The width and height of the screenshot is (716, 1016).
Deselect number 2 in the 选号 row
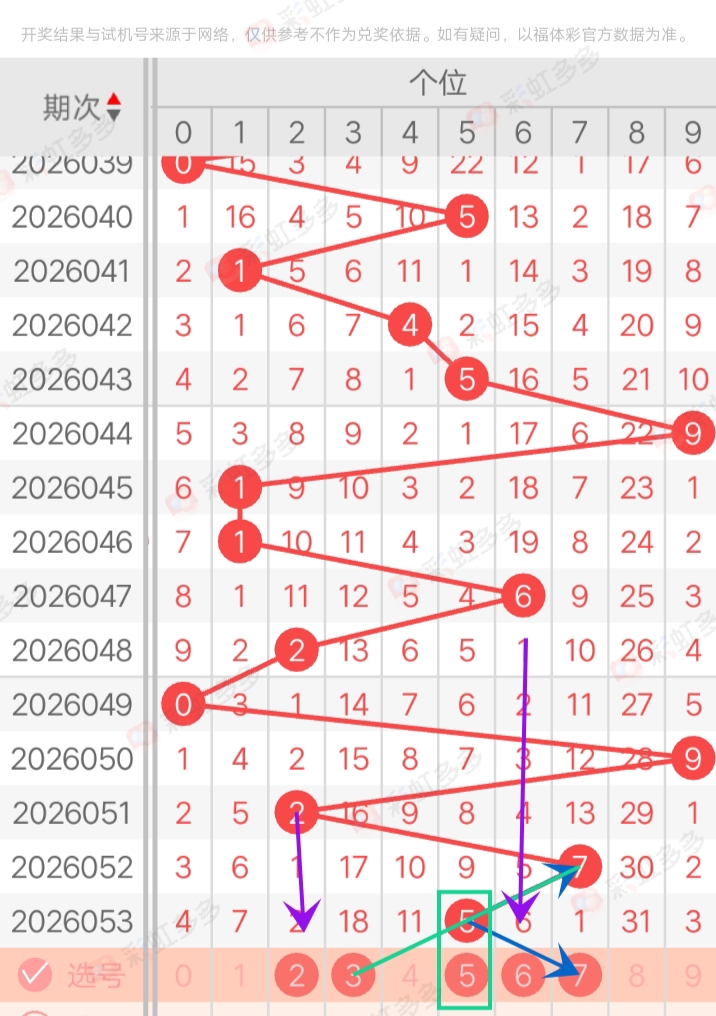(x=296, y=975)
